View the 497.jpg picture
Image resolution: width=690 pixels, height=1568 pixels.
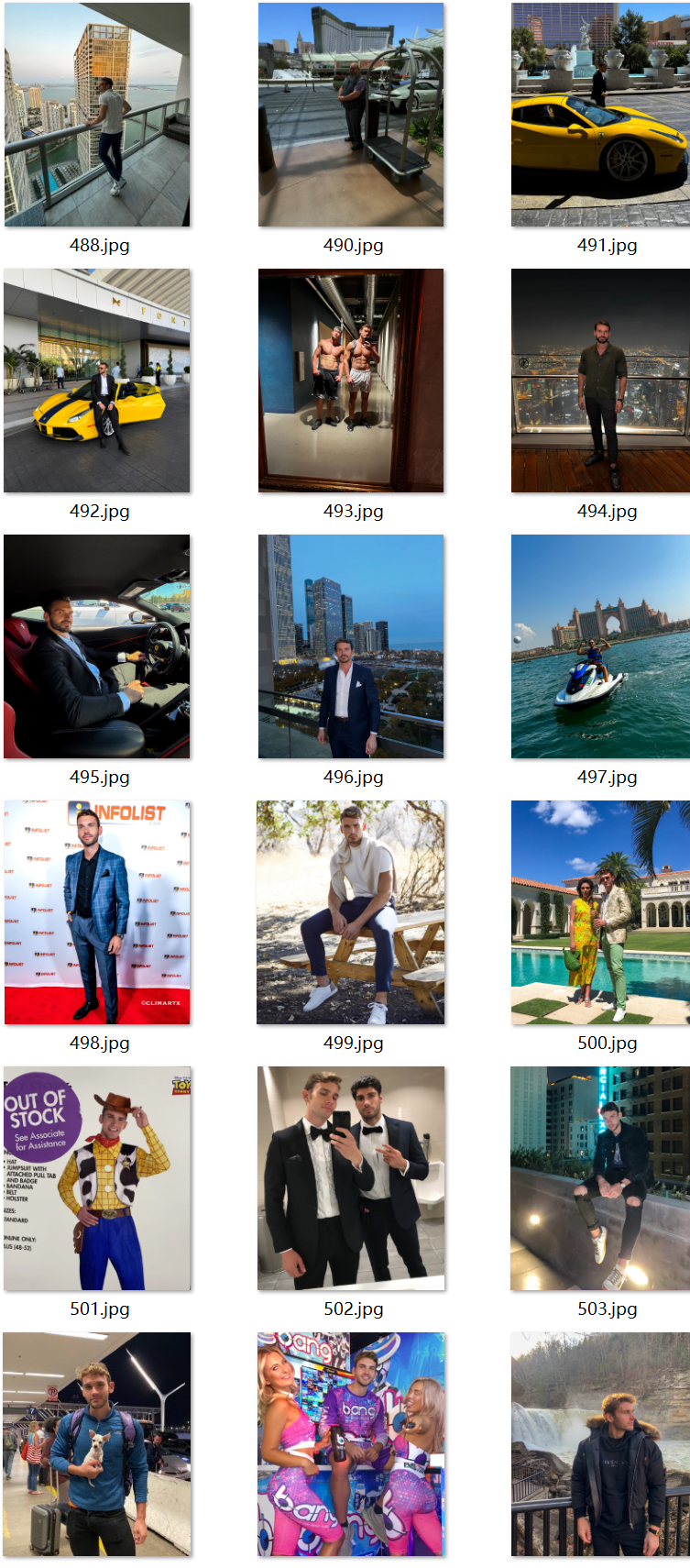point(600,646)
